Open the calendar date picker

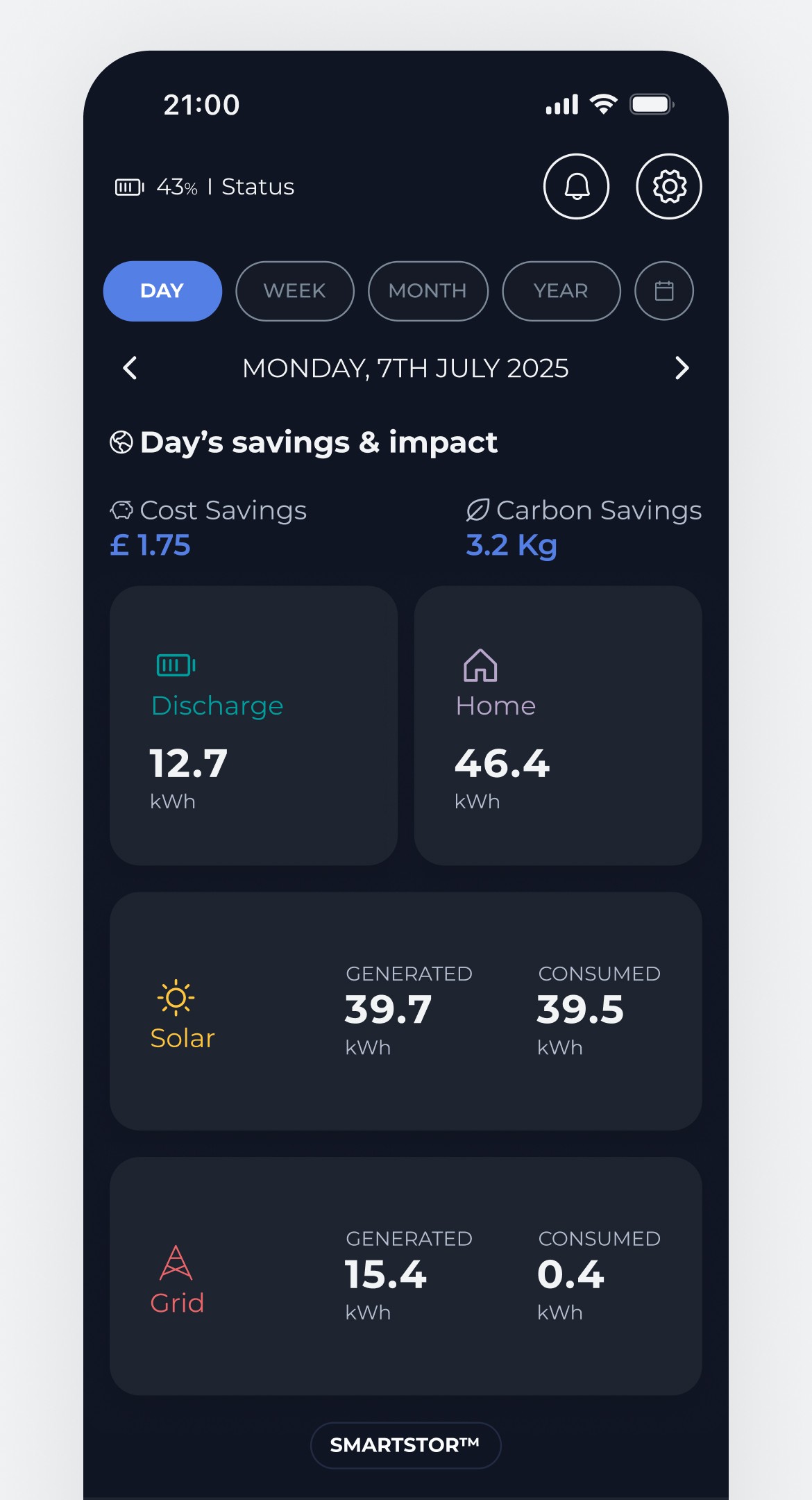(x=664, y=291)
